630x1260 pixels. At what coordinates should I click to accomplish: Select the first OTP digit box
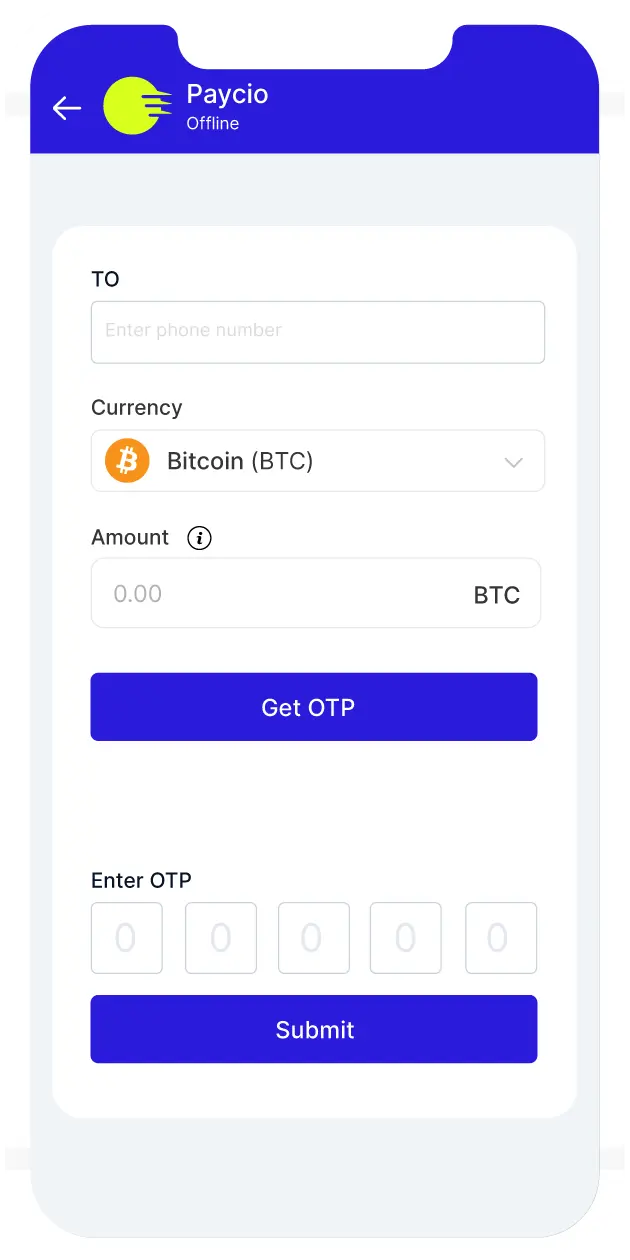click(126, 938)
